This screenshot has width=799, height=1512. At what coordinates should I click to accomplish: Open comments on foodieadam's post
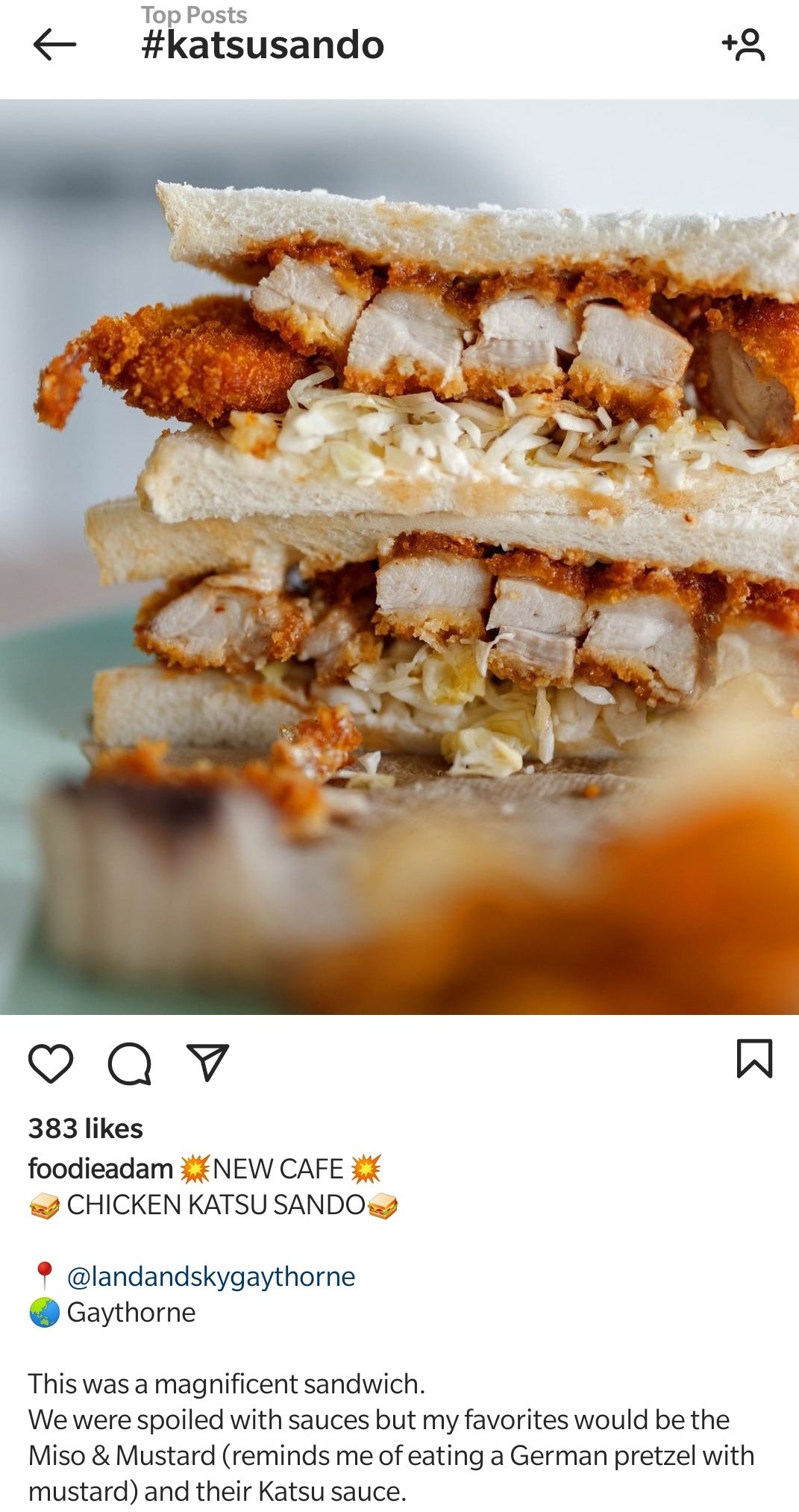click(130, 1063)
